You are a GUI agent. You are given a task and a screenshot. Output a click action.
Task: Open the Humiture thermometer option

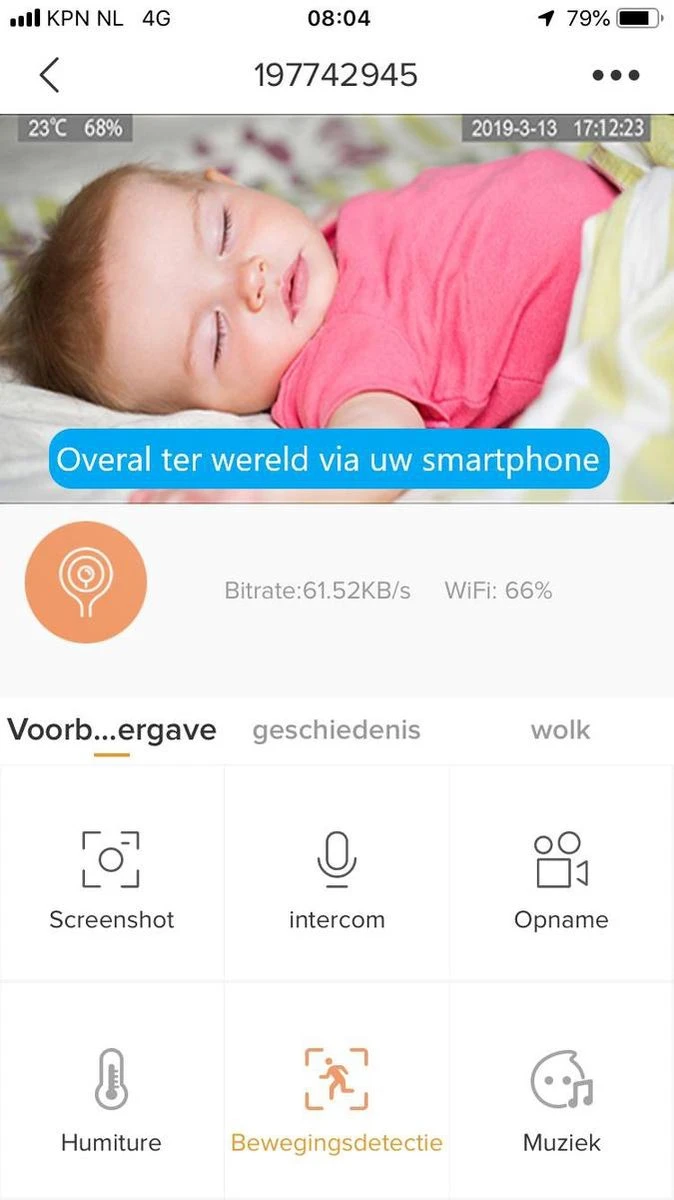(111, 1097)
